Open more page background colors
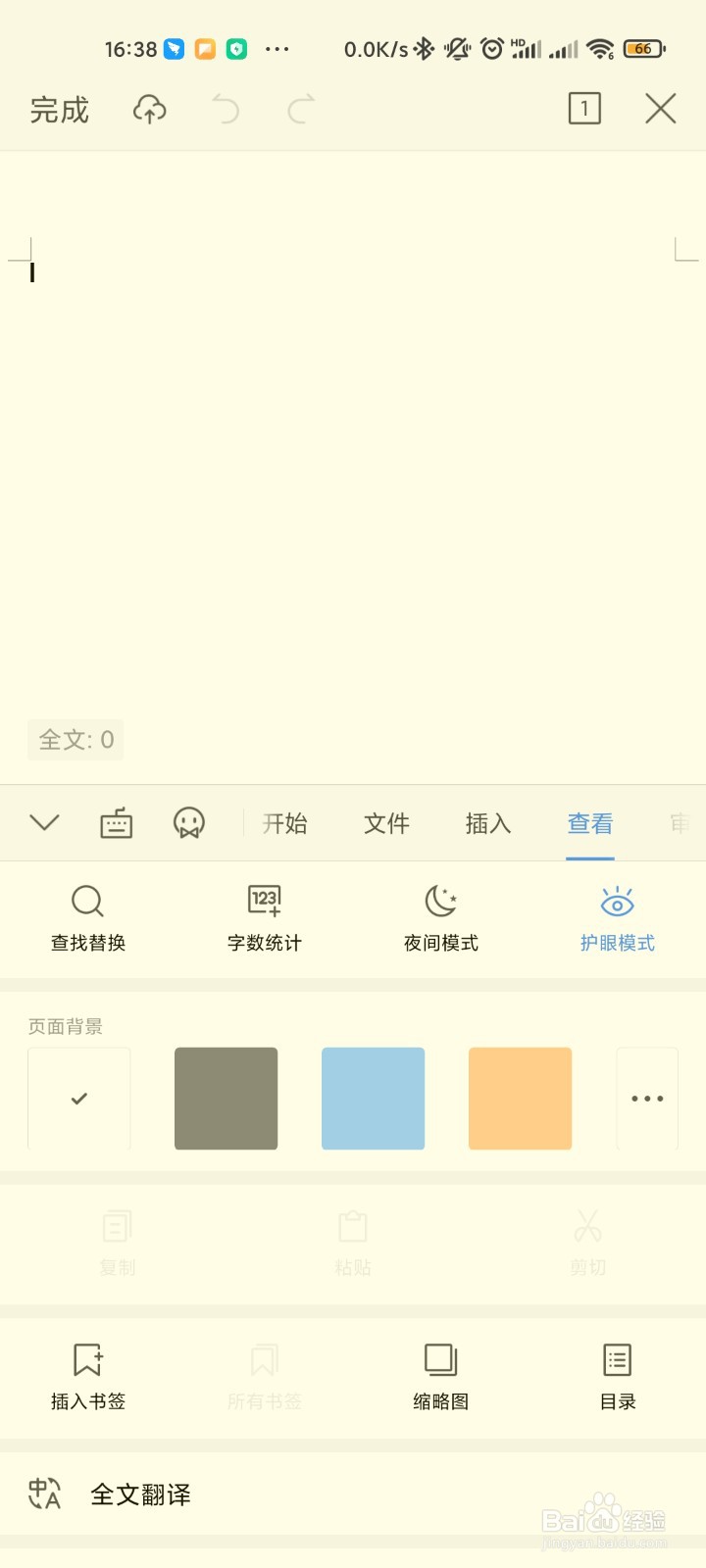The width and height of the screenshot is (706, 1568). coord(647,1098)
